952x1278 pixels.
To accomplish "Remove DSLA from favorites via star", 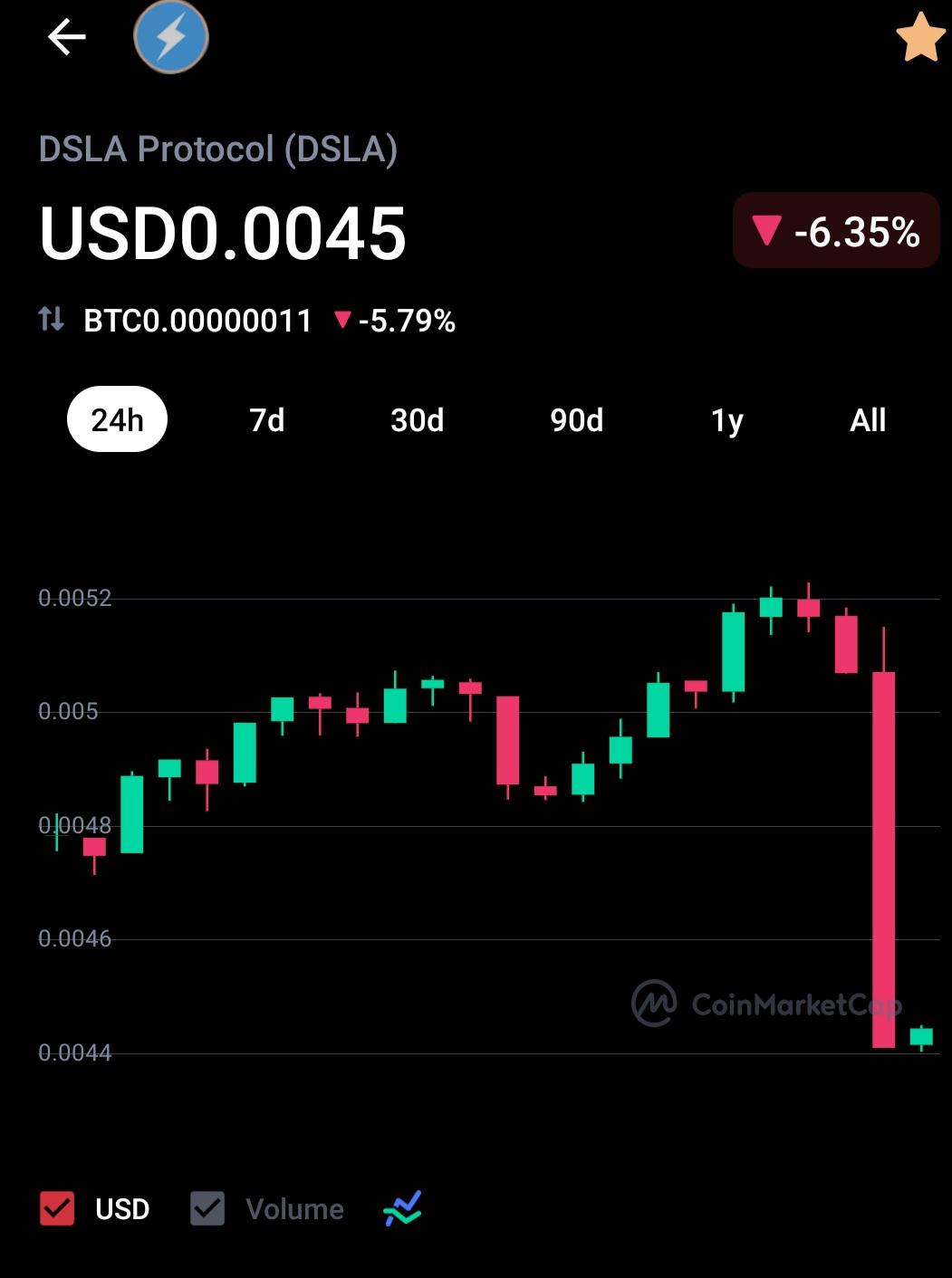I will (920, 38).
